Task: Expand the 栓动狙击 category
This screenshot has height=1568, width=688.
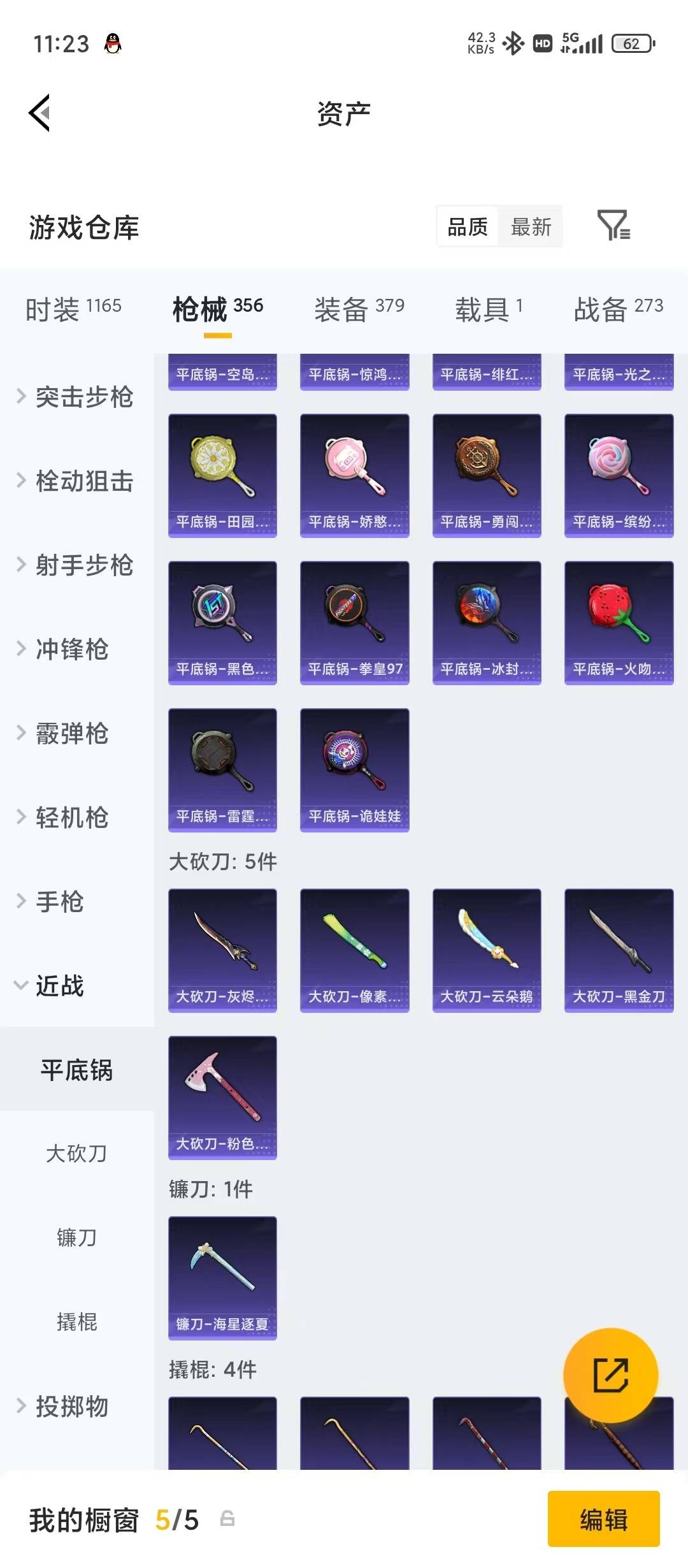Action: pyautogui.click(x=76, y=481)
